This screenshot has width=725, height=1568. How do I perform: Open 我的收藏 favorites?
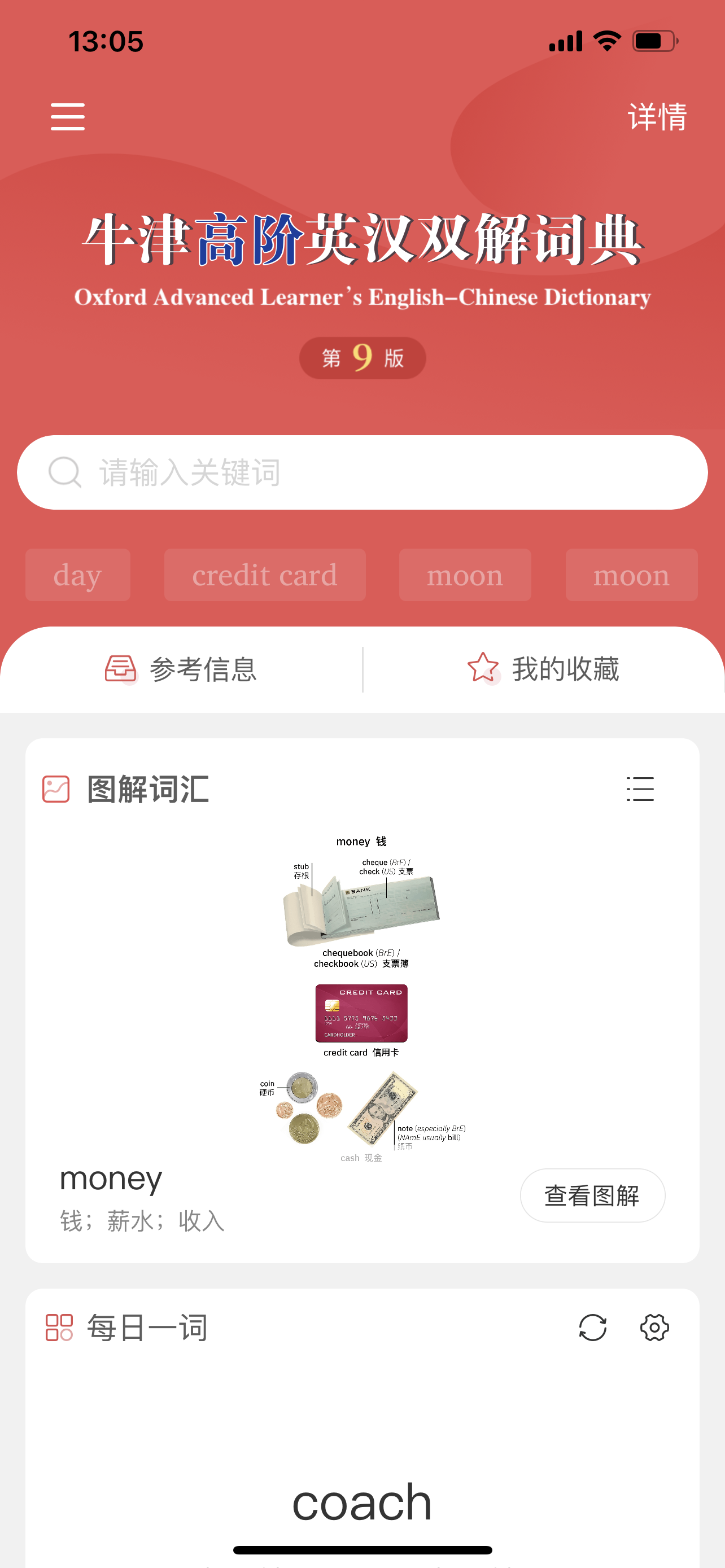click(x=543, y=669)
